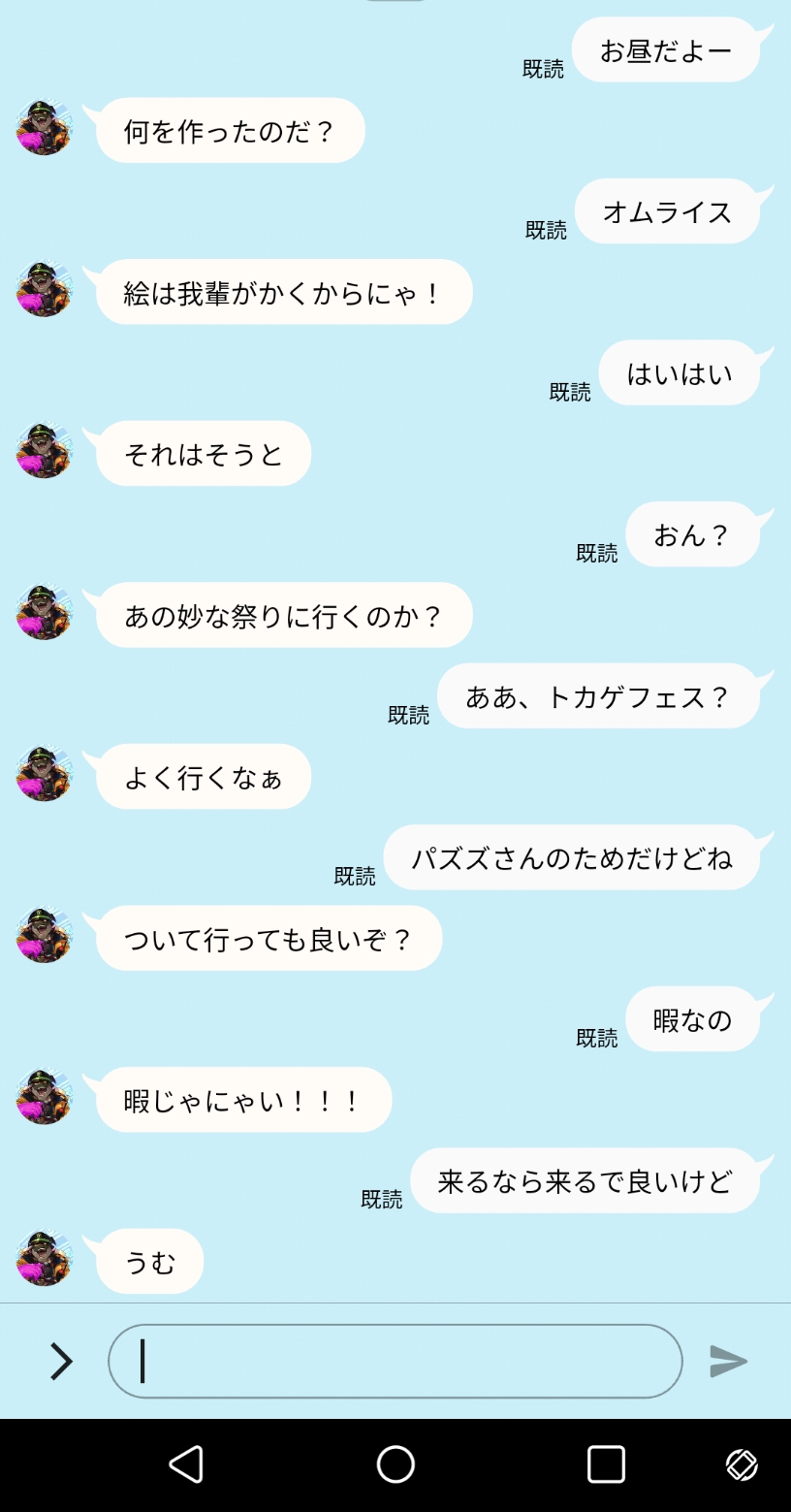
Task: Tap the send message arrow icon
Action: coord(728,1361)
